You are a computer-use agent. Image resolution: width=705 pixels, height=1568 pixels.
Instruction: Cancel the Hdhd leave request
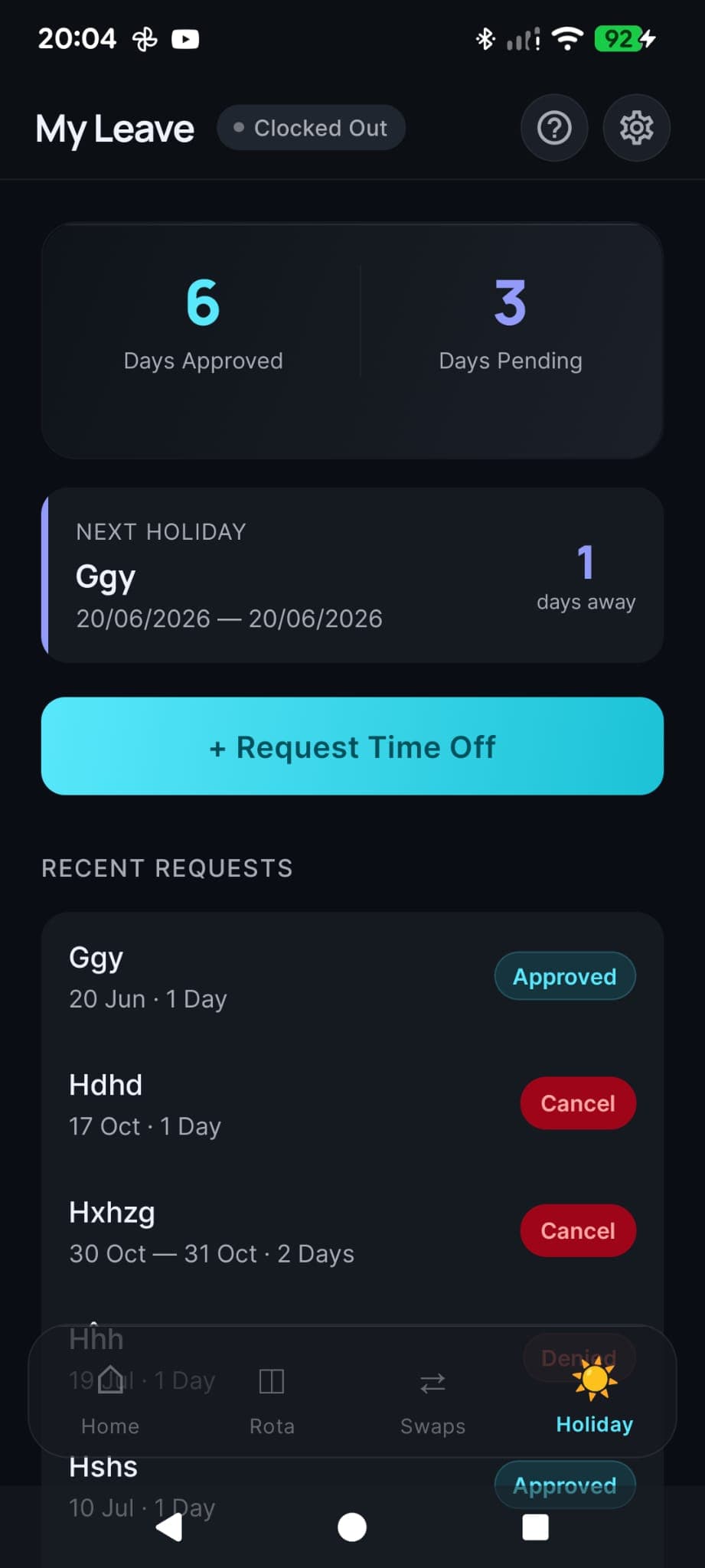[x=578, y=1103]
